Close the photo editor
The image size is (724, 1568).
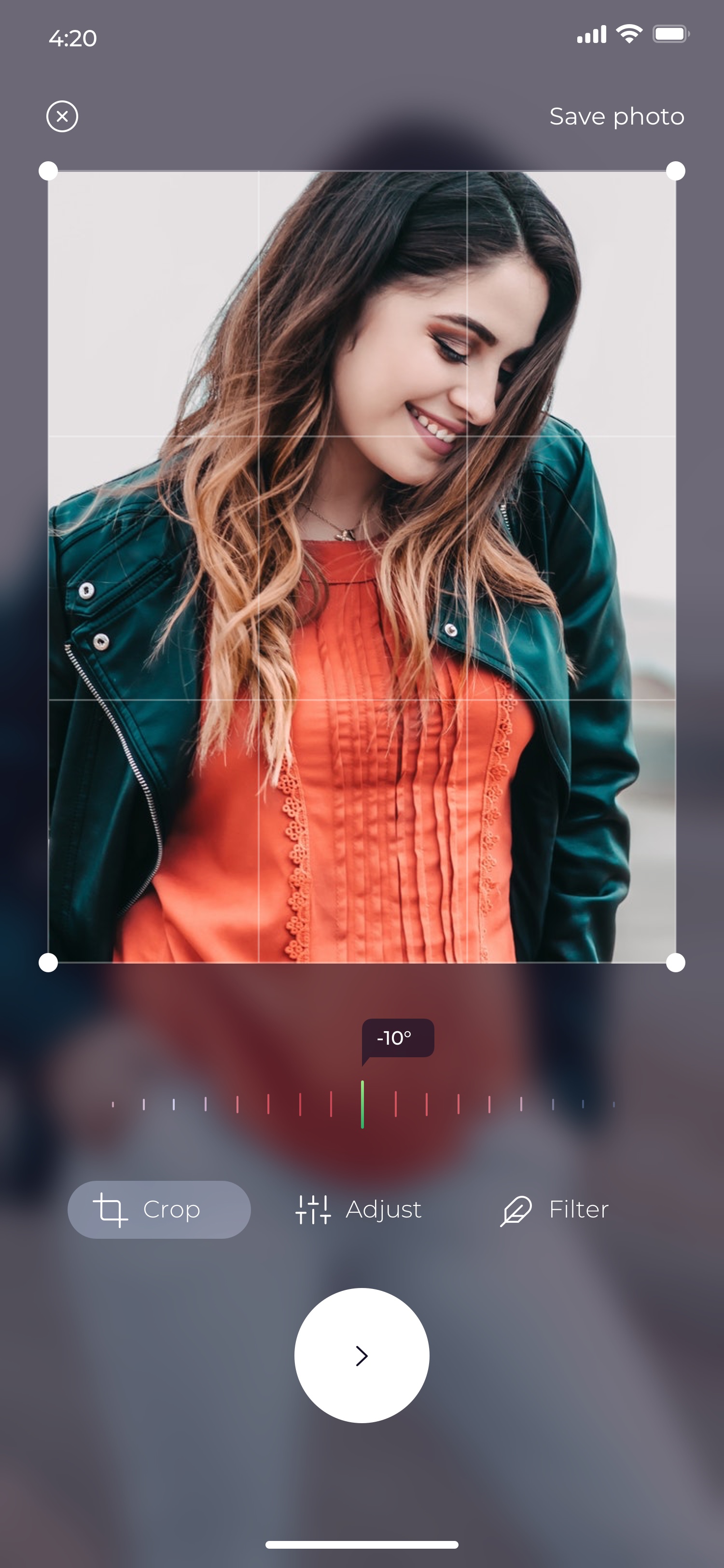tap(62, 116)
